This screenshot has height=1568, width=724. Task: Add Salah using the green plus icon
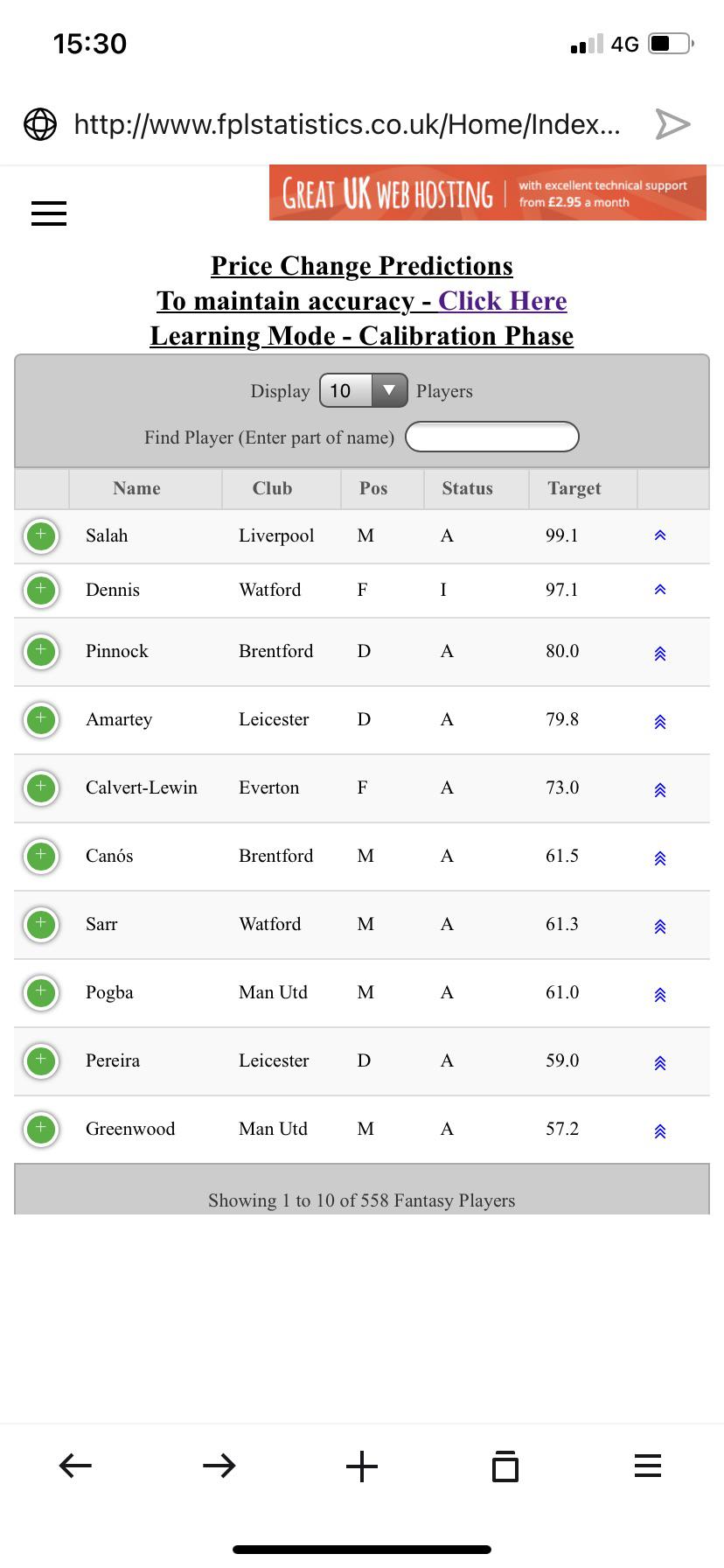click(40, 535)
